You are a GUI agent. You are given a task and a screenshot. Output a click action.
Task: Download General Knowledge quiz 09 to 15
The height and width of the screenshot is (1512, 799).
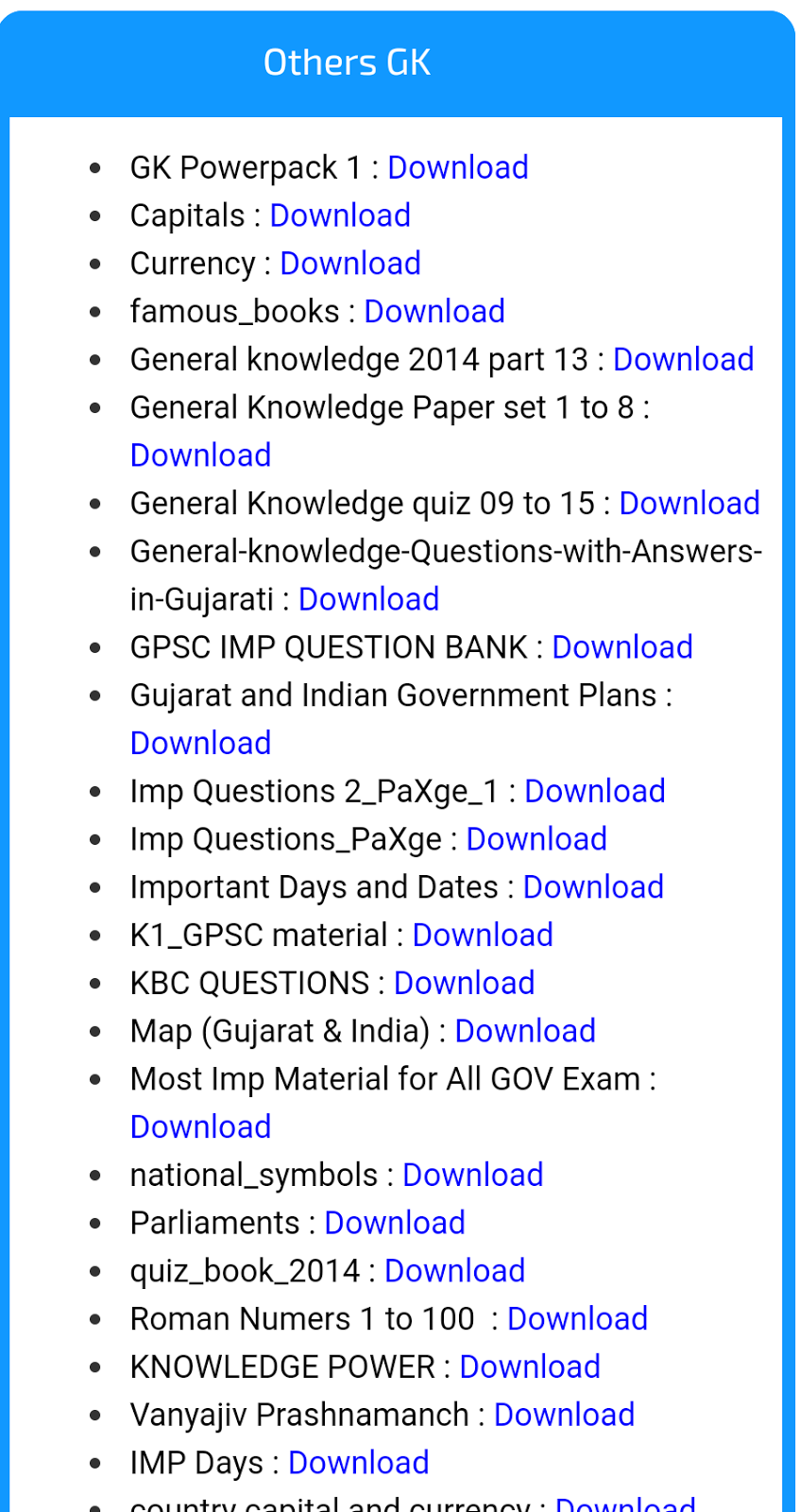tap(689, 504)
